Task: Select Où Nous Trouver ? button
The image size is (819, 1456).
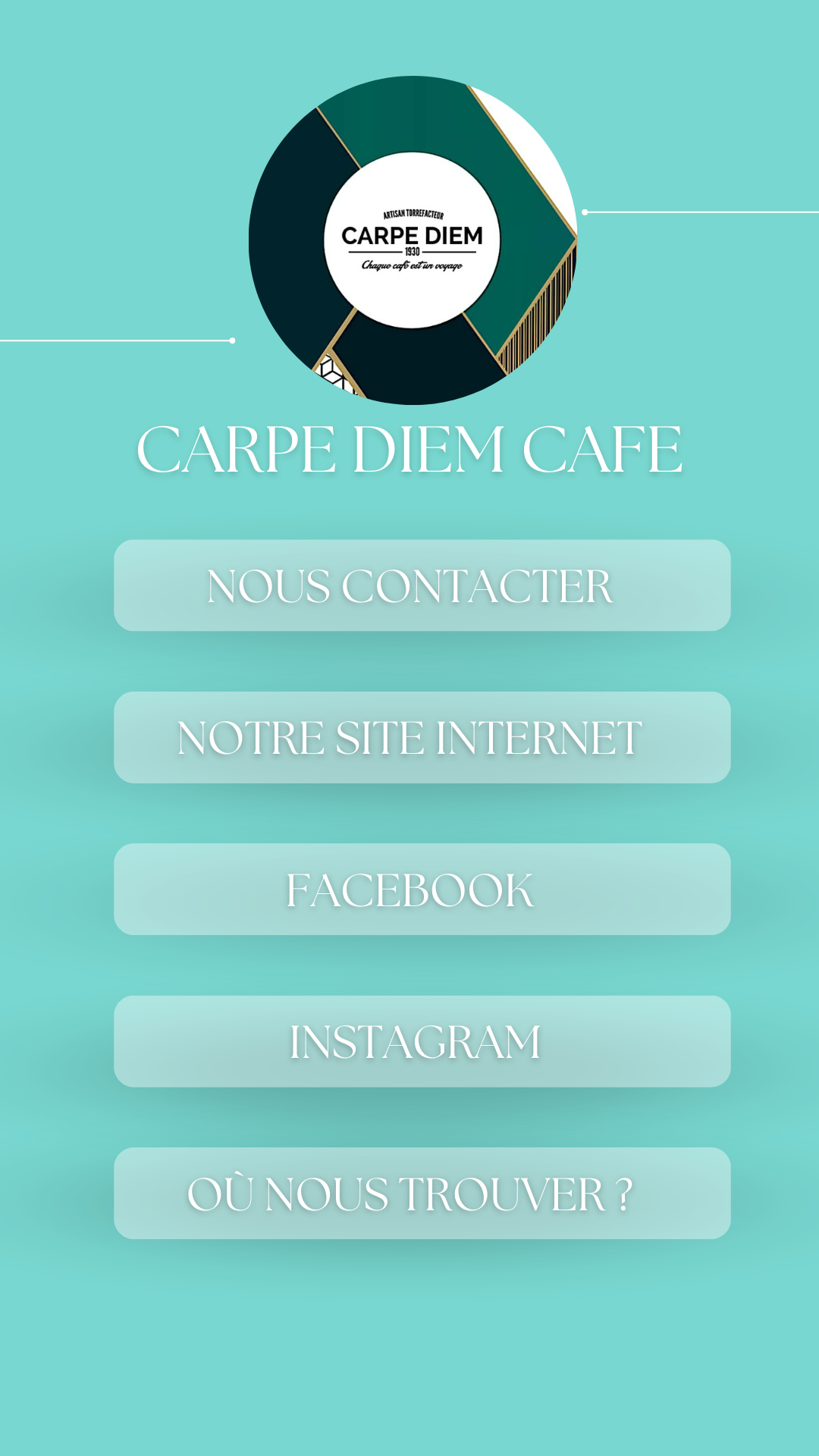Action: pyautogui.click(x=422, y=1193)
